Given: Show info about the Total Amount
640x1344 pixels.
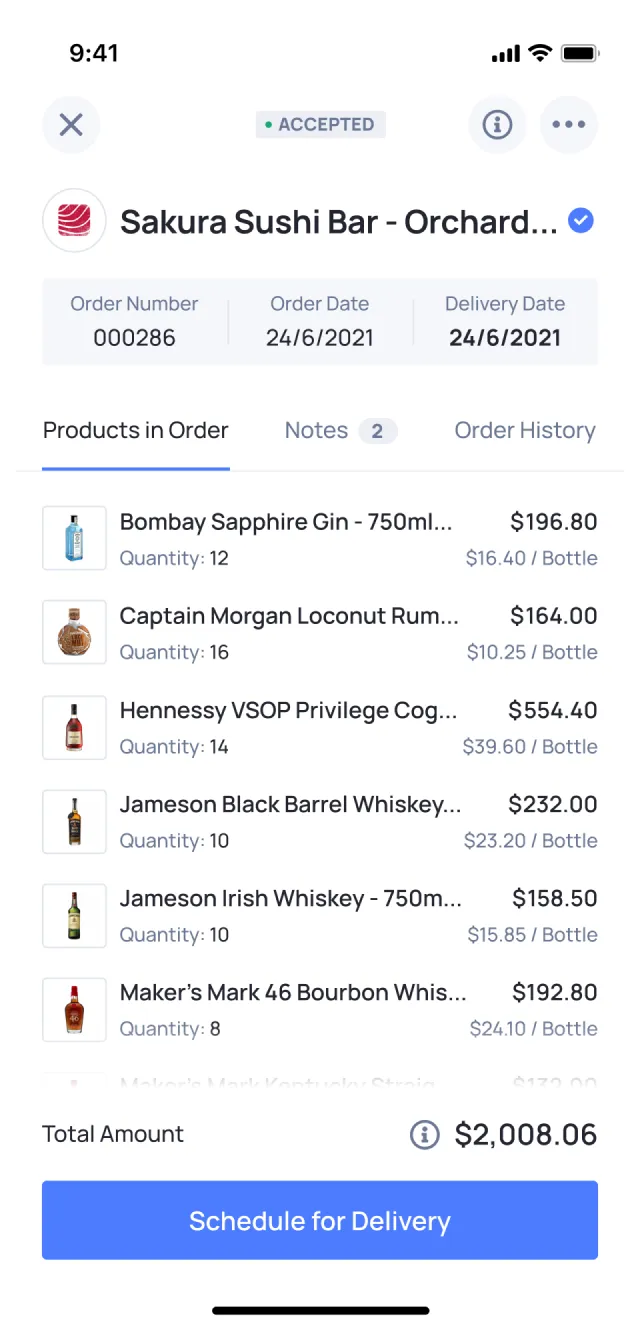Looking at the screenshot, I should (425, 1134).
